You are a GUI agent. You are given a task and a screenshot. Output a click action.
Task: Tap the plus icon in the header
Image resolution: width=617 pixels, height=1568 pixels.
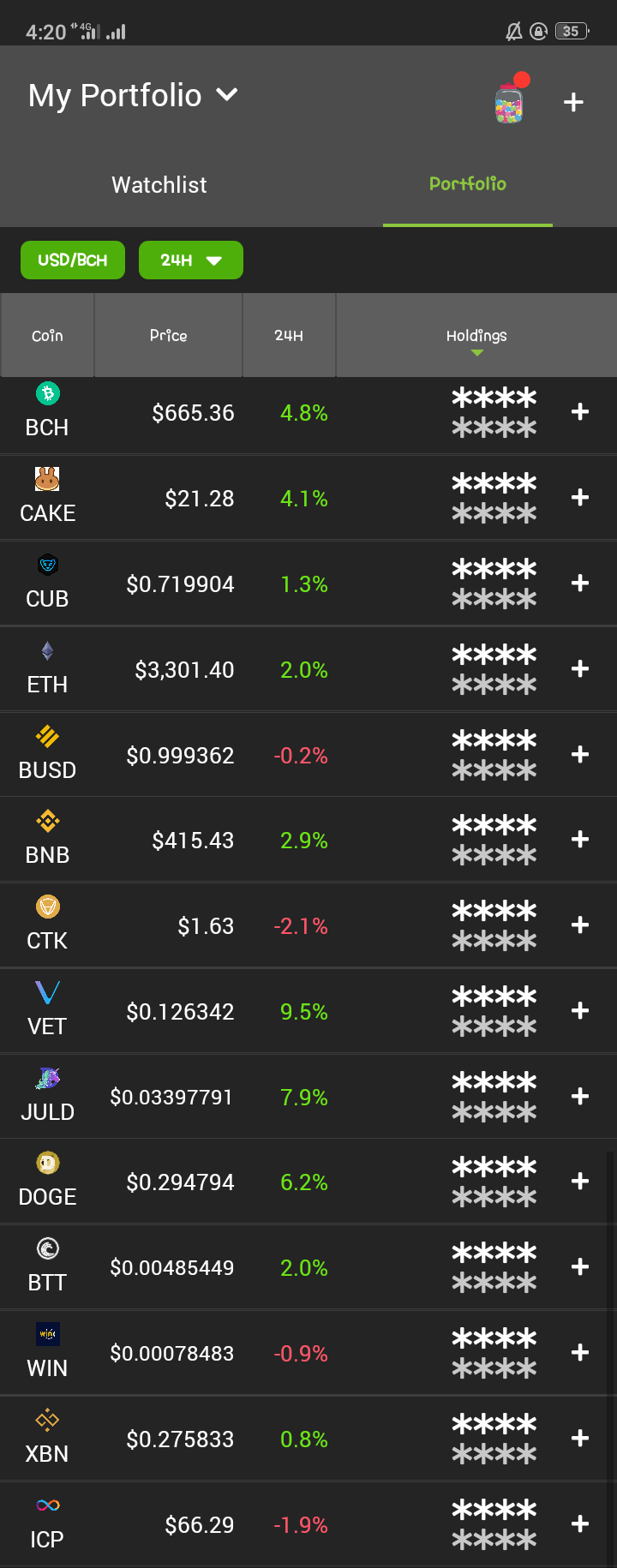tap(573, 103)
